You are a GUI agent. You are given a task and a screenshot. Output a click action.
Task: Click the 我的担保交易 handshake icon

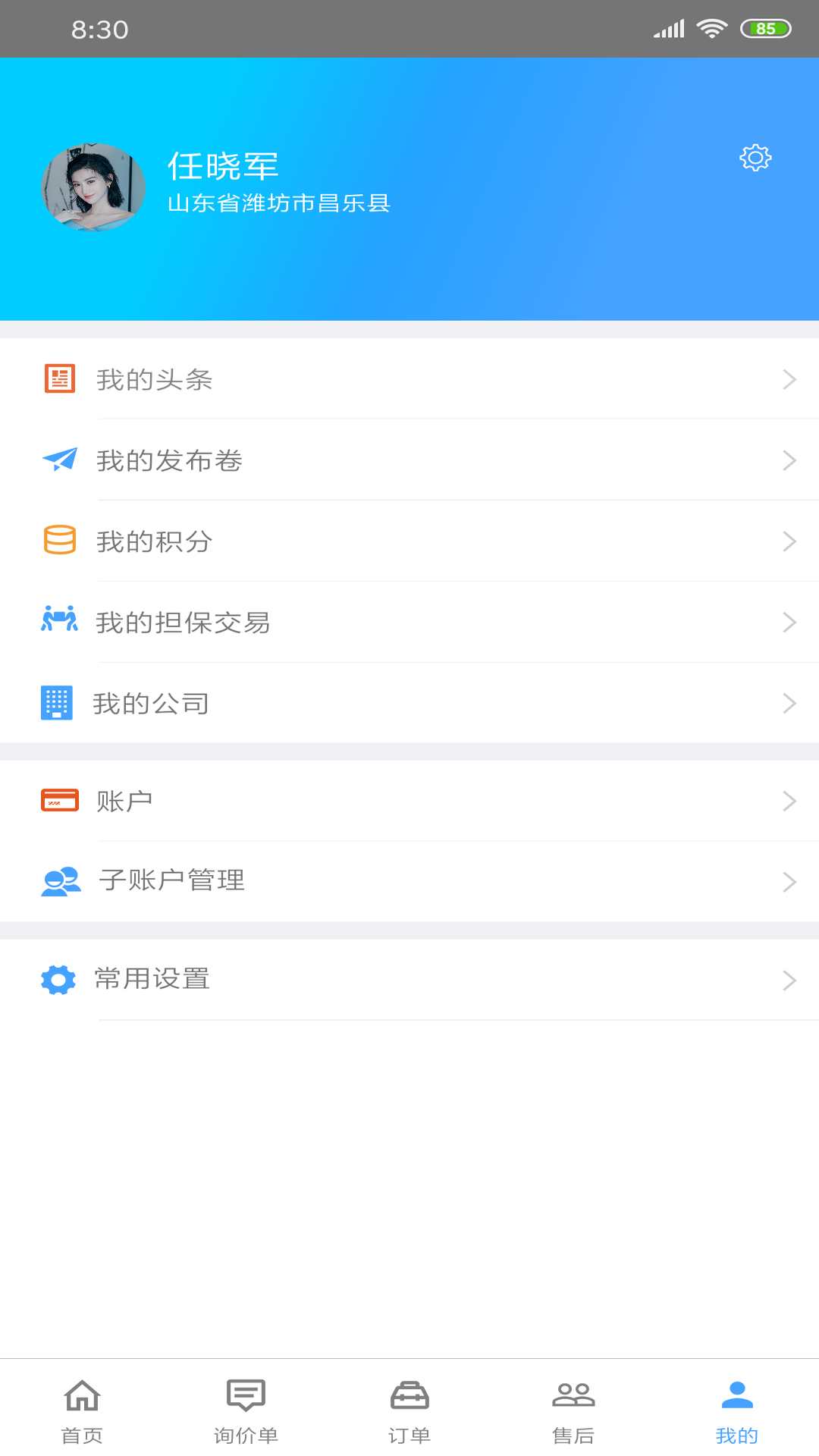tap(60, 622)
